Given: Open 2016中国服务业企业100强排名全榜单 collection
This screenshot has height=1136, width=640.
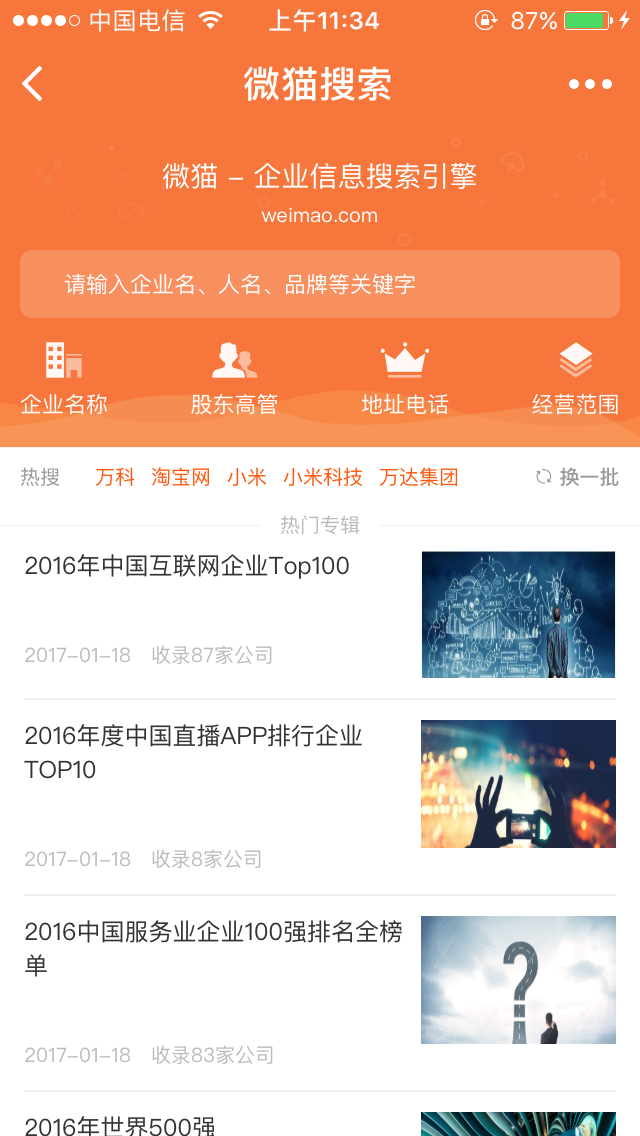Looking at the screenshot, I should 320,990.
